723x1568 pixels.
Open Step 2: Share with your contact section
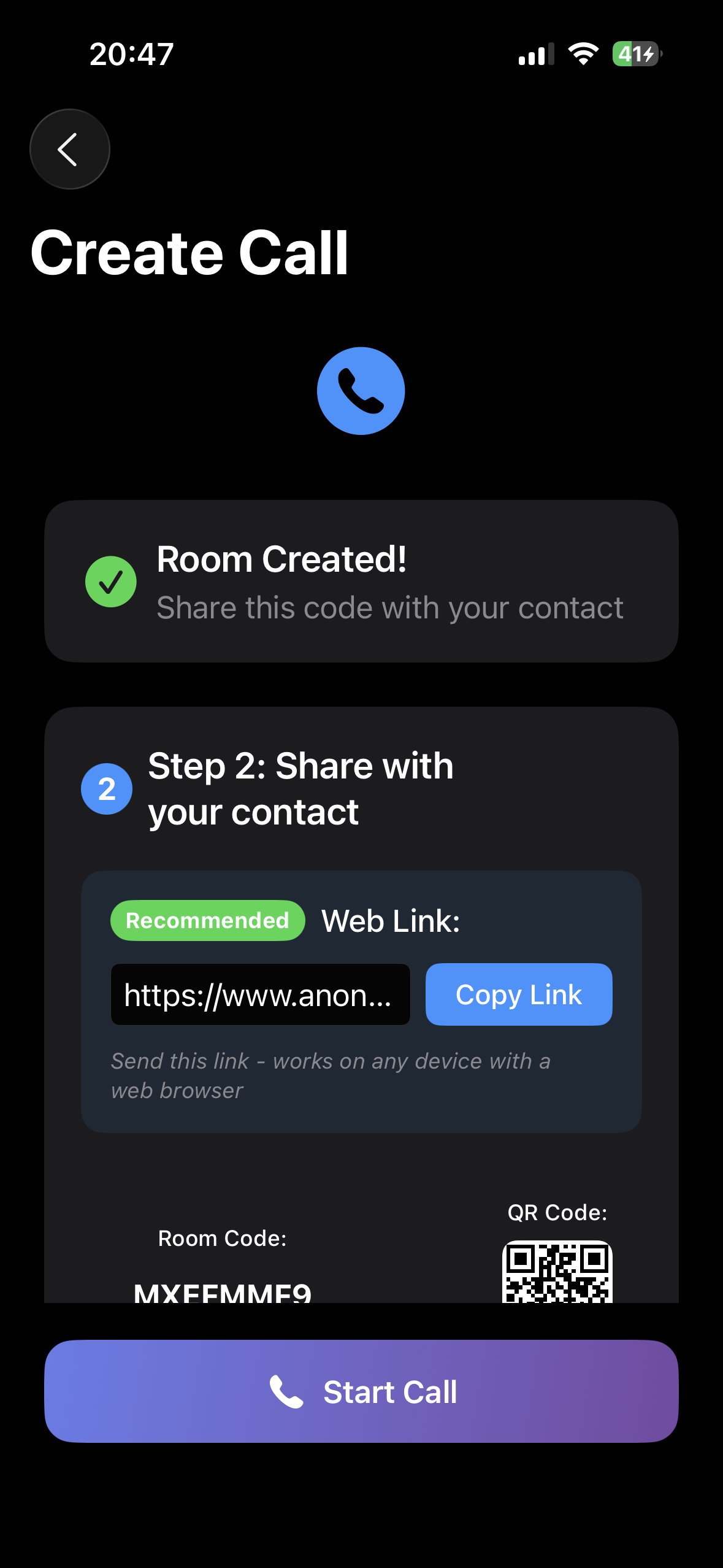[x=300, y=788]
